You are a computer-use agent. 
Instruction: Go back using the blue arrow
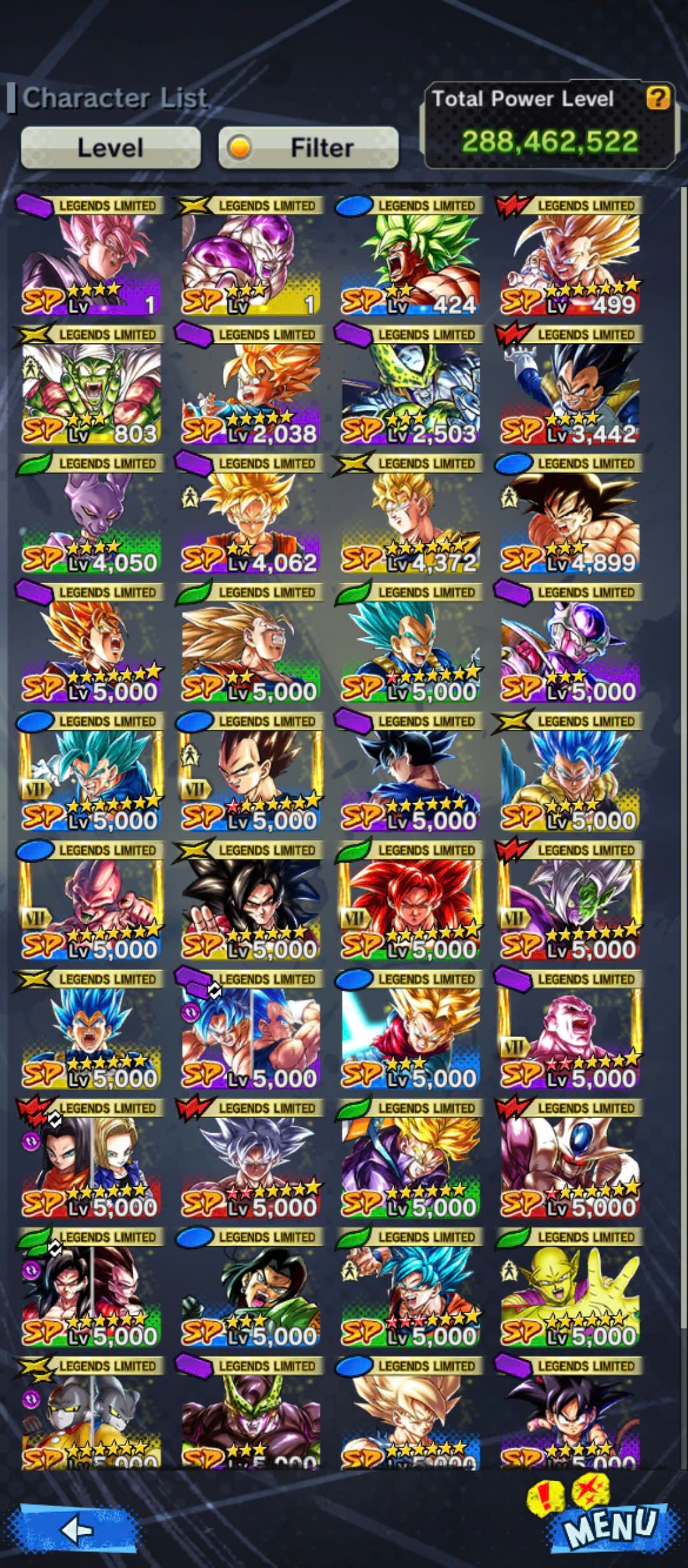78,1528
